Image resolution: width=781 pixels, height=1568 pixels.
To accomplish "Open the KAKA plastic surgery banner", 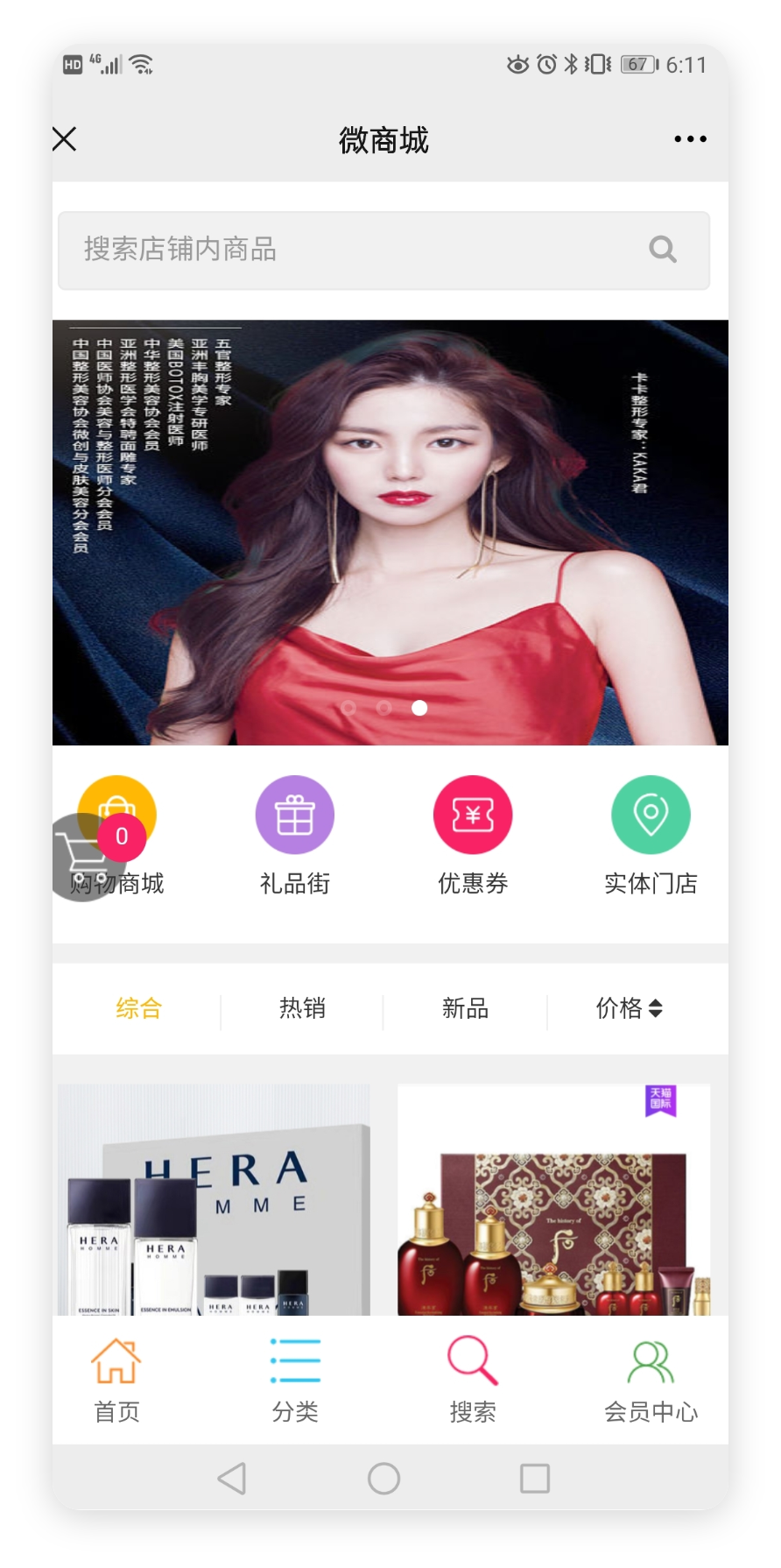I will pos(390,533).
